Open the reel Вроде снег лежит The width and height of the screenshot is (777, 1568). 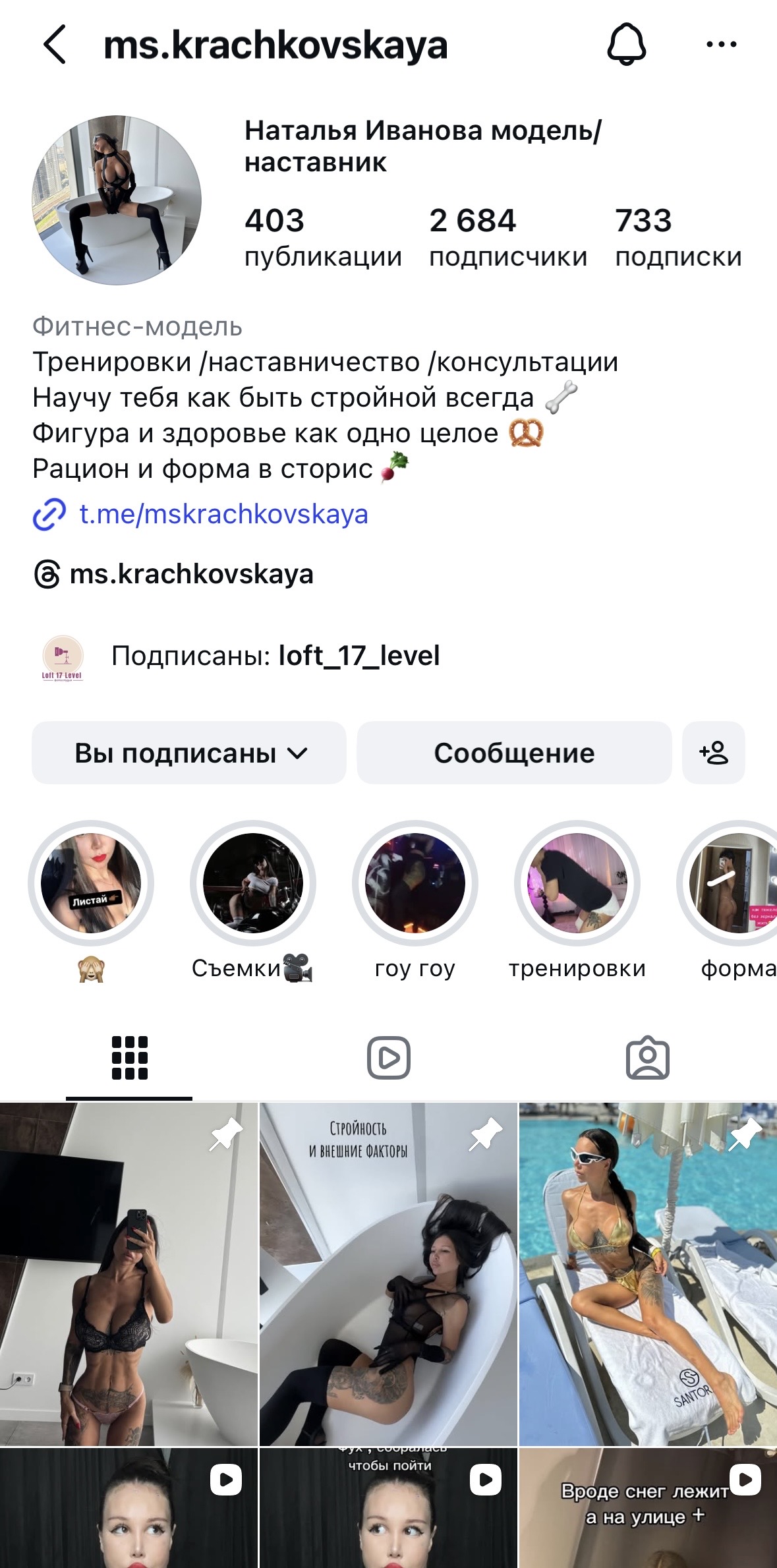647,1509
